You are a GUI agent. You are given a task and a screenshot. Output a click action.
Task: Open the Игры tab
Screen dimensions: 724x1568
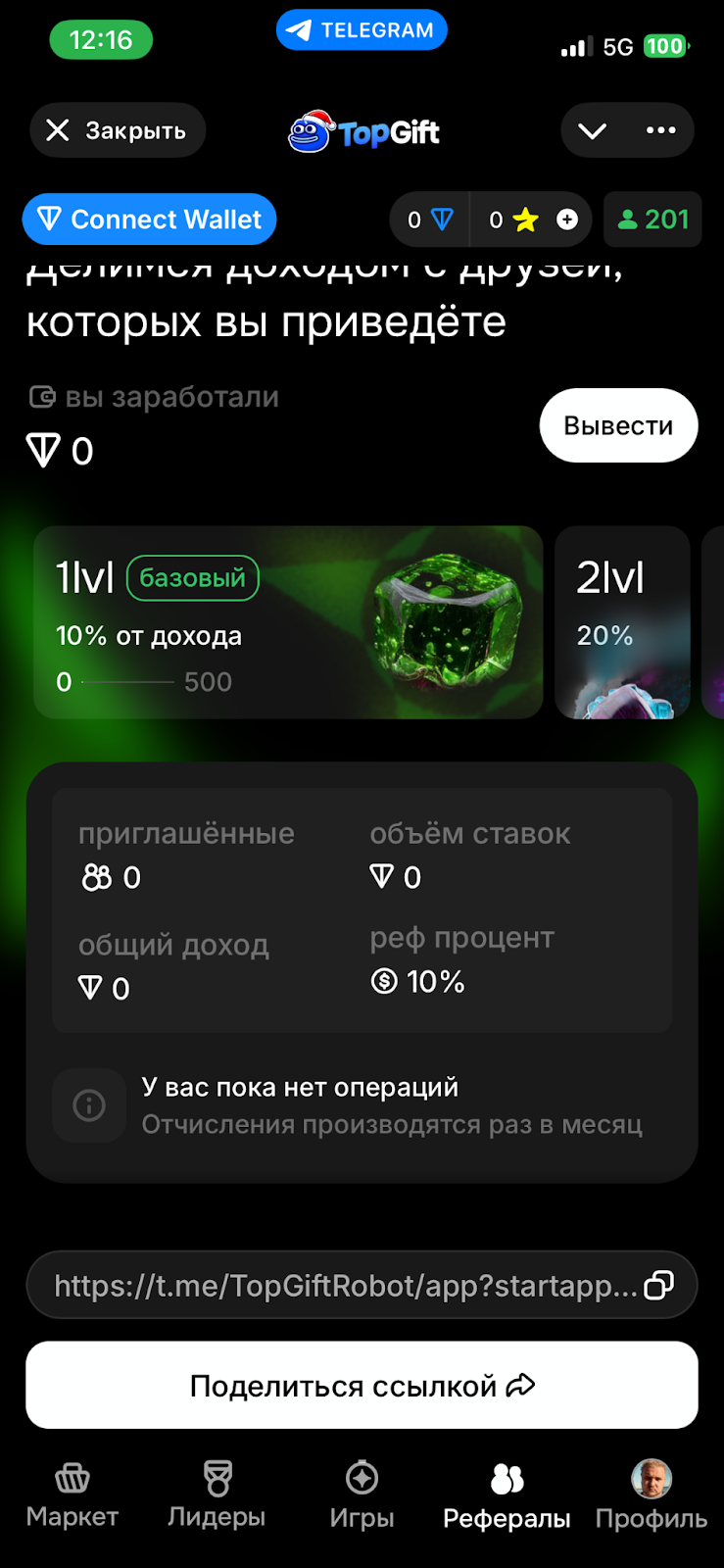(362, 1495)
